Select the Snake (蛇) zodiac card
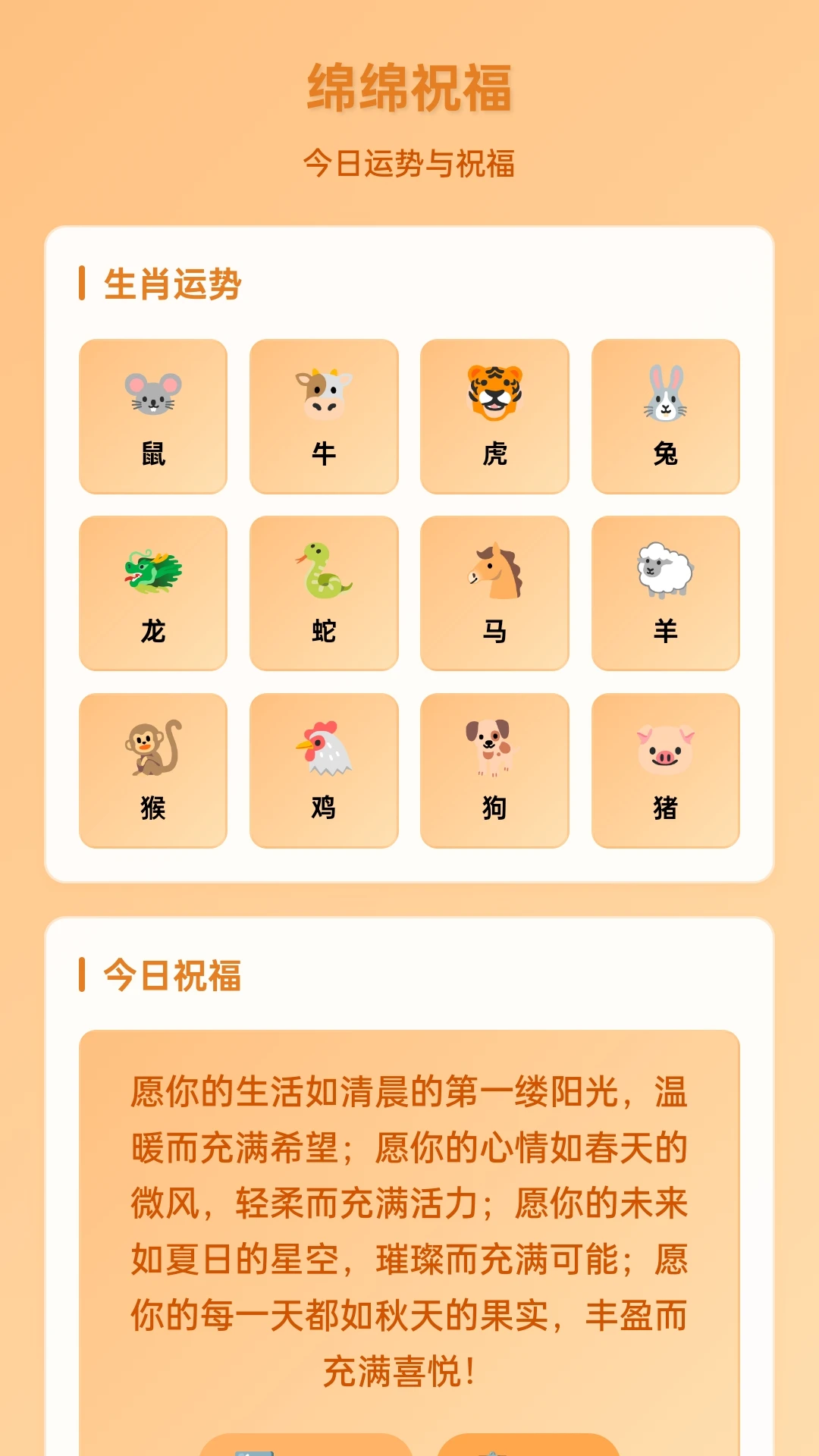 tap(322, 592)
